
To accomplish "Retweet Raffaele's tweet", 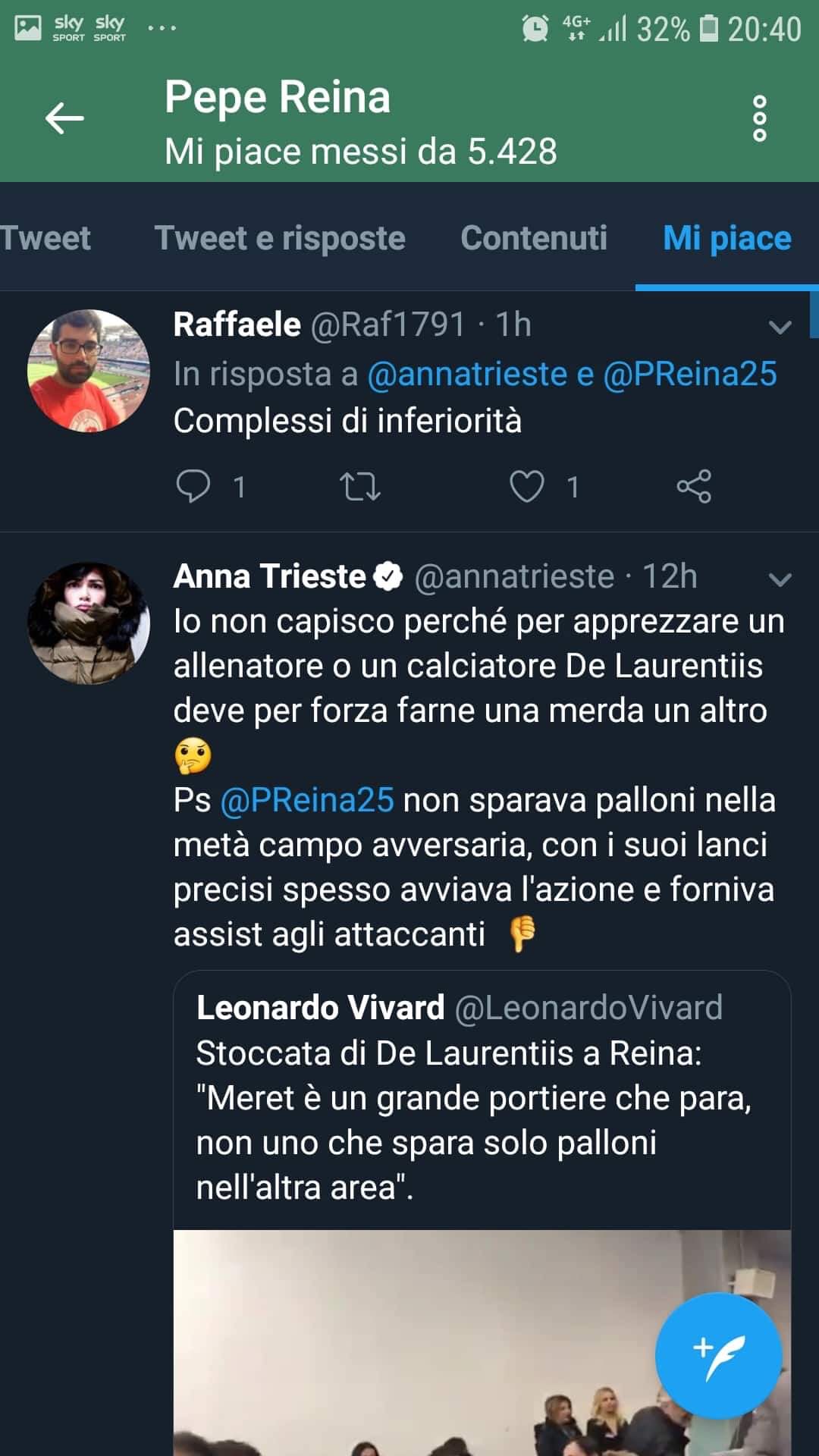I will coord(359,486).
